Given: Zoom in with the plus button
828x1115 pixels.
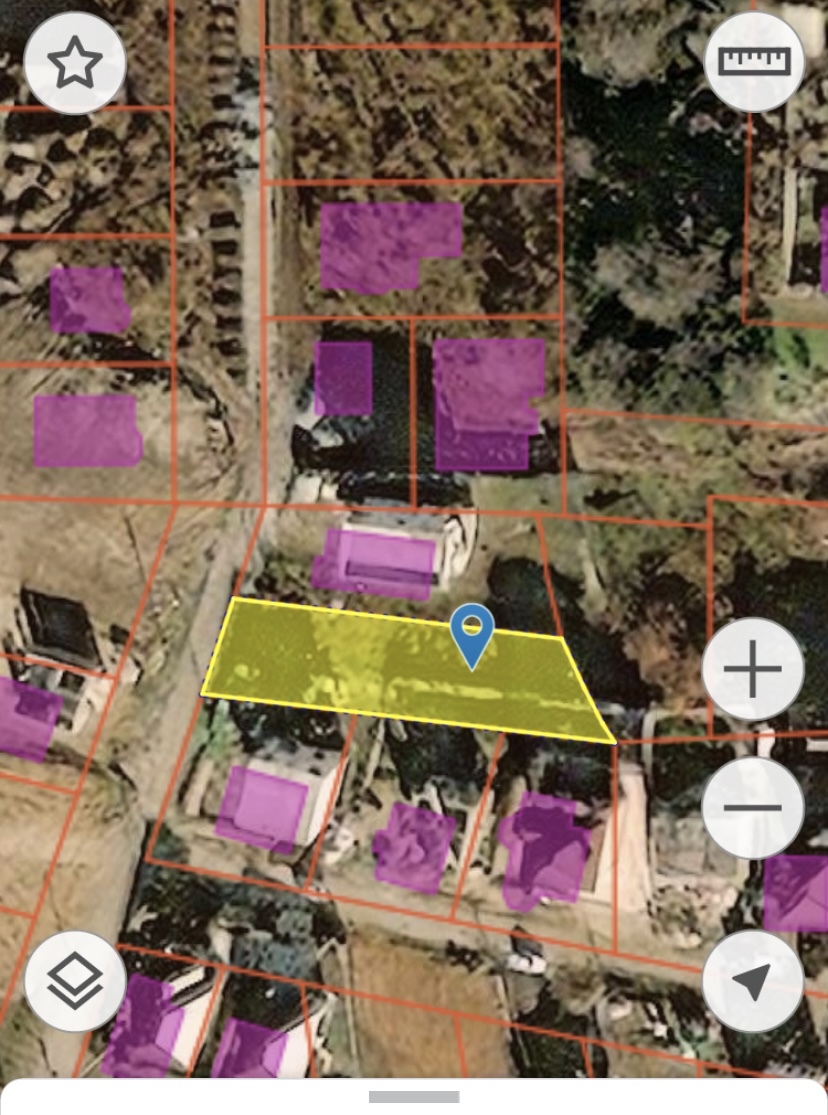Looking at the screenshot, I should [x=752, y=669].
